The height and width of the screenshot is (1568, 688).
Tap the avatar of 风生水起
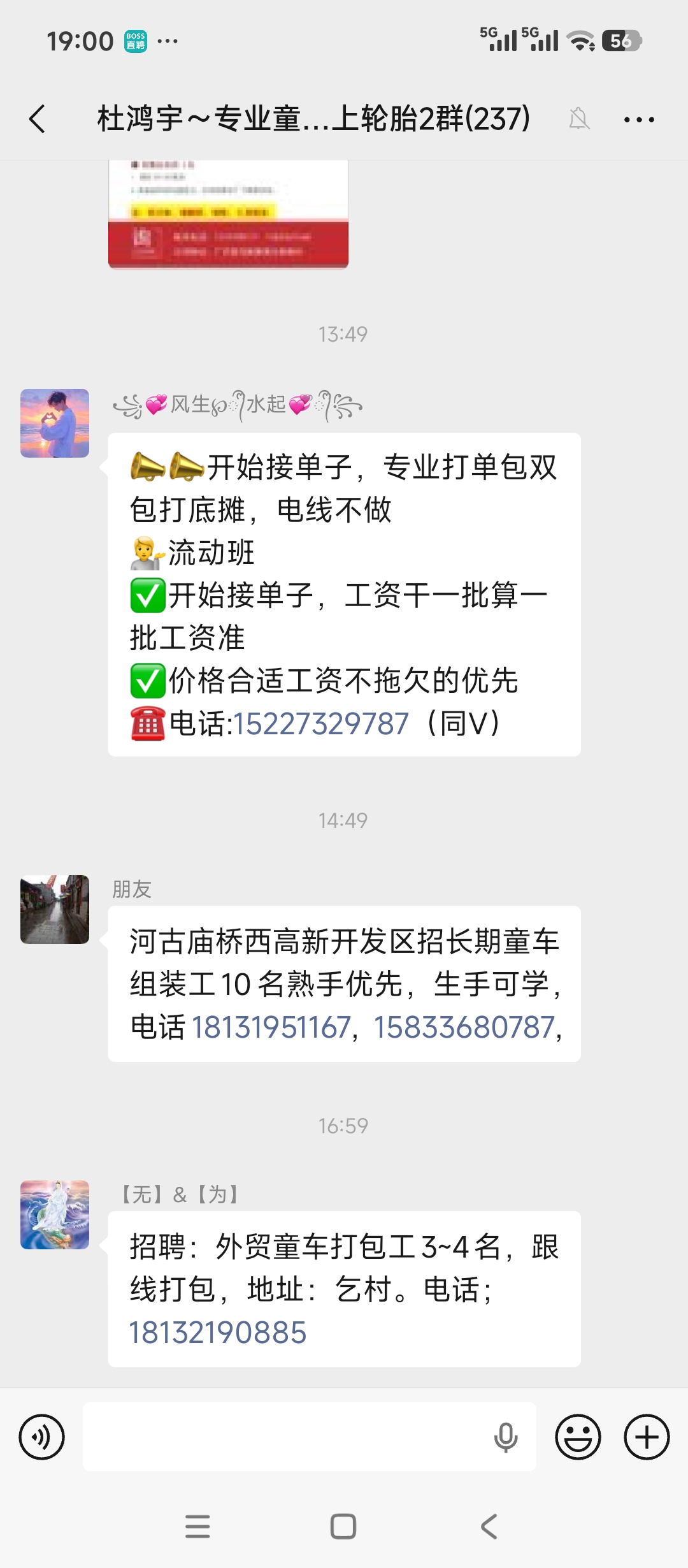pos(55,423)
